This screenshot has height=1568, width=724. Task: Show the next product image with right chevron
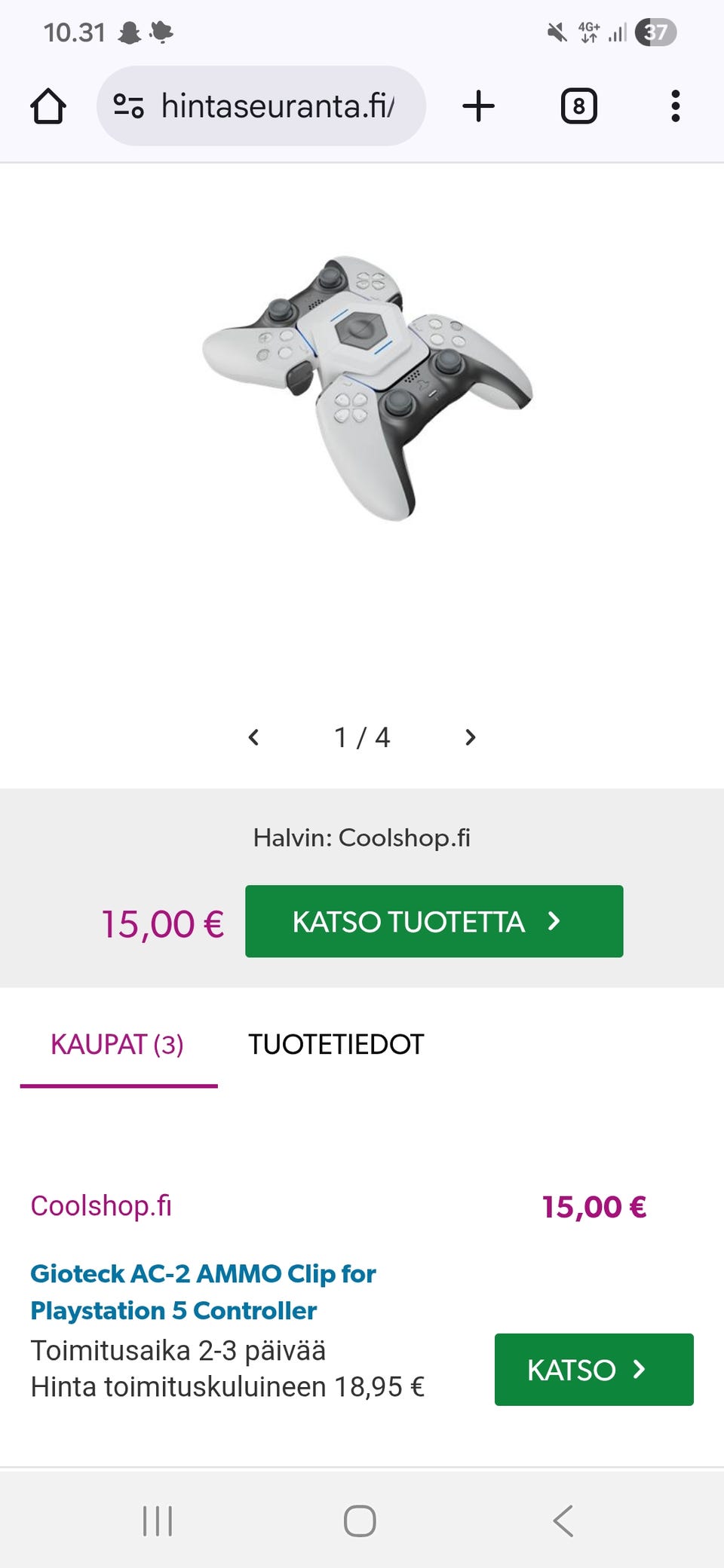pos(469,737)
